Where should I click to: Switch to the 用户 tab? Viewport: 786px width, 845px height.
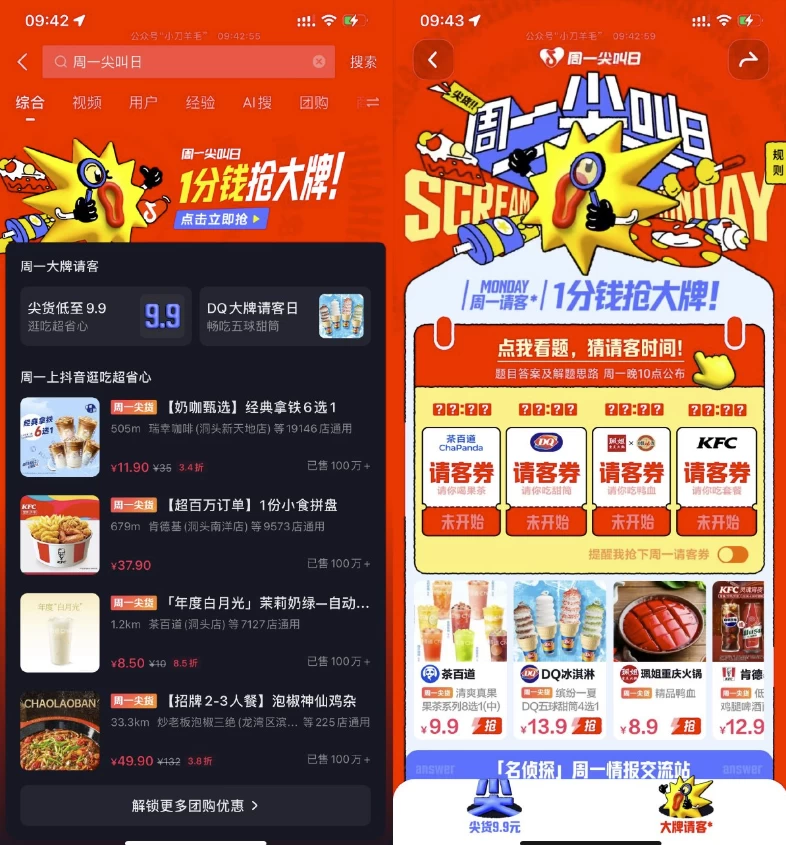[x=143, y=103]
